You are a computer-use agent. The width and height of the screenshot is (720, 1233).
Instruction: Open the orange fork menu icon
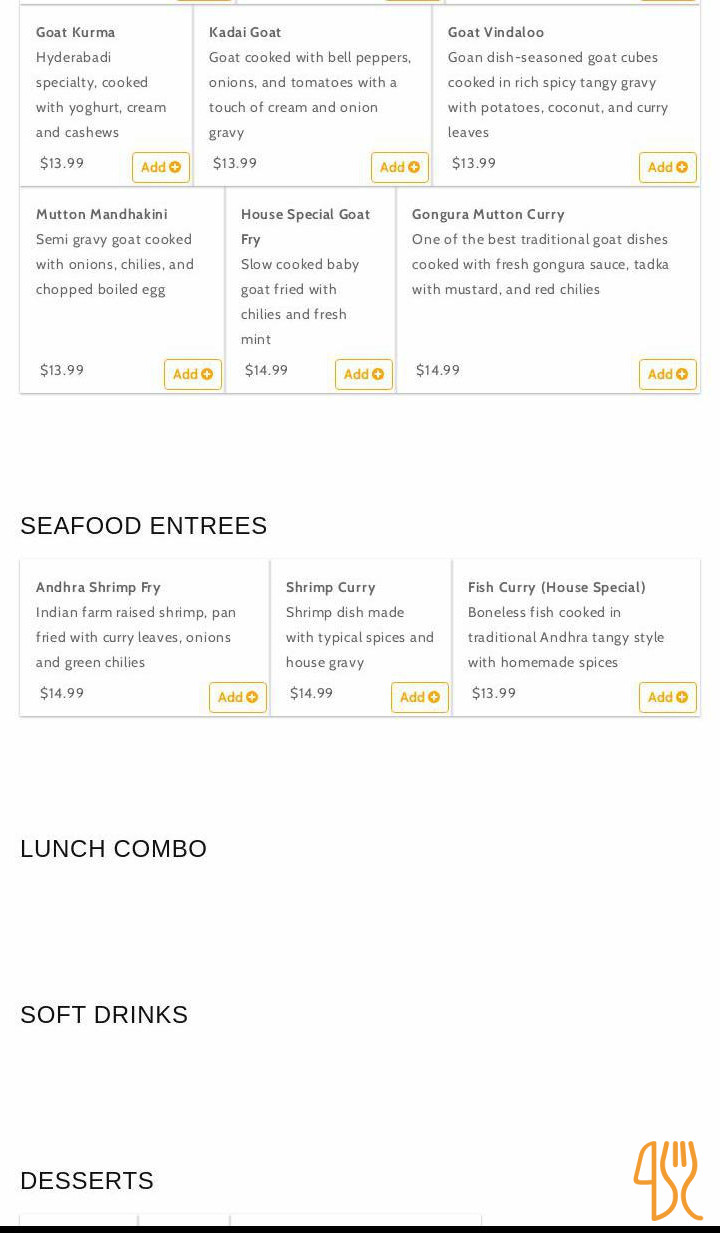(x=667, y=1180)
